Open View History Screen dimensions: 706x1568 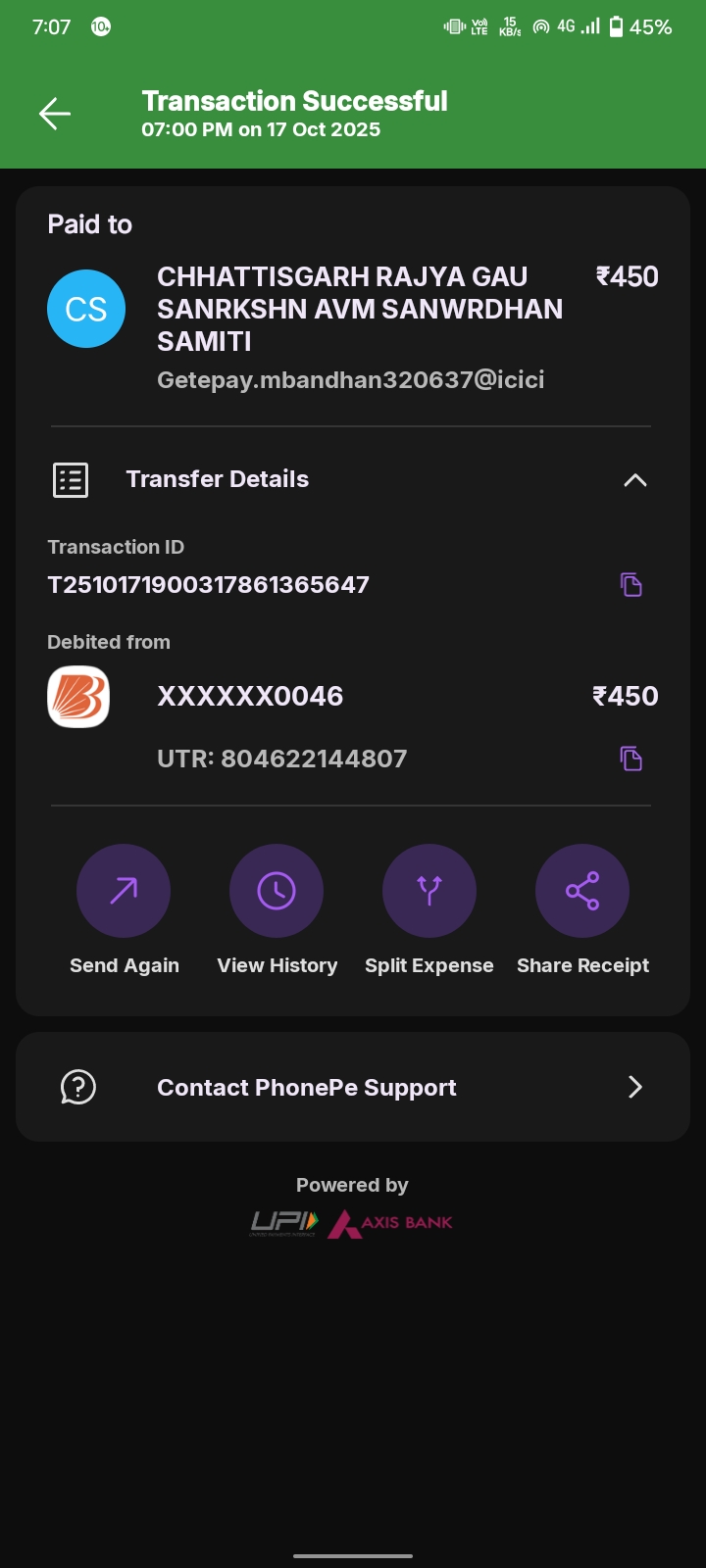277,891
